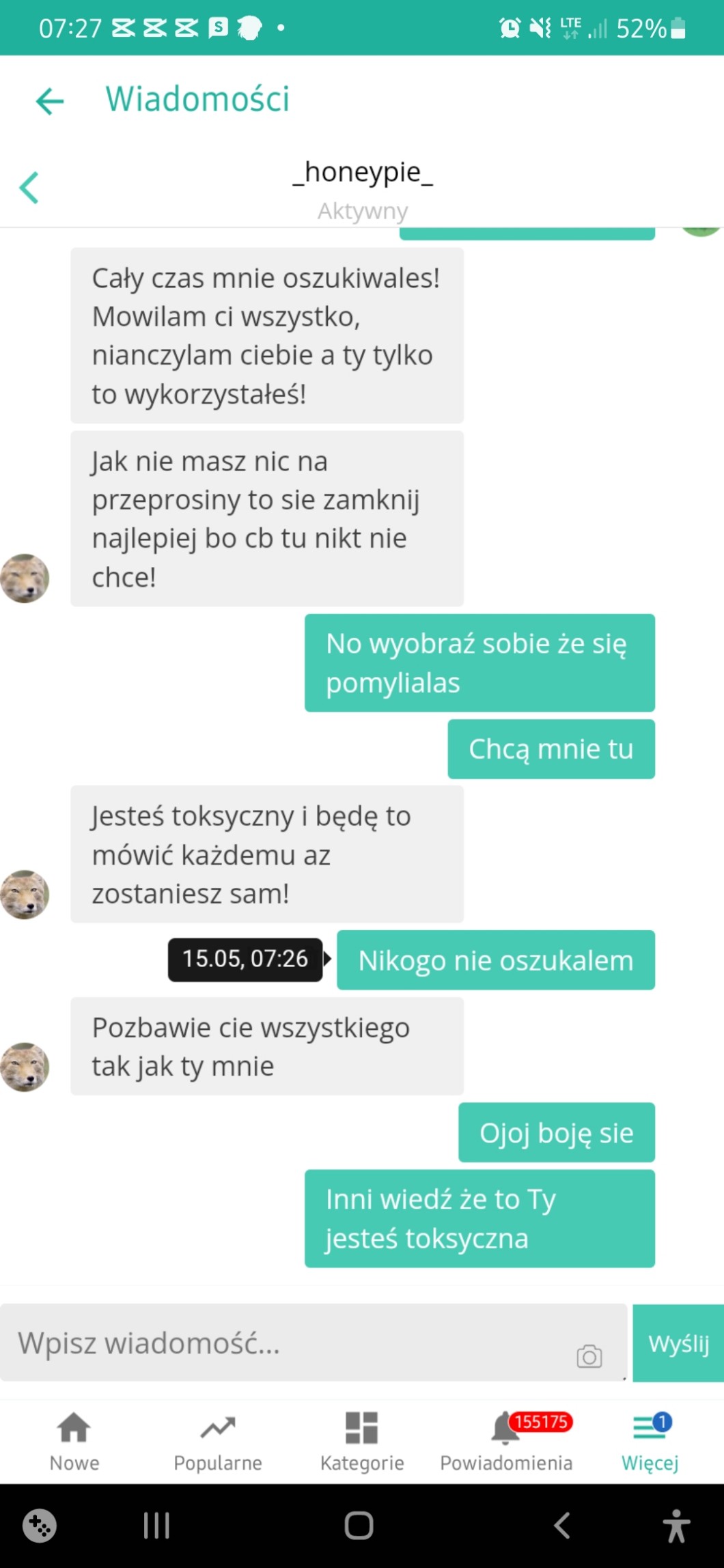Switch to the Nowe tab
Screen dimensions: 724x1568
[74, 1441]
